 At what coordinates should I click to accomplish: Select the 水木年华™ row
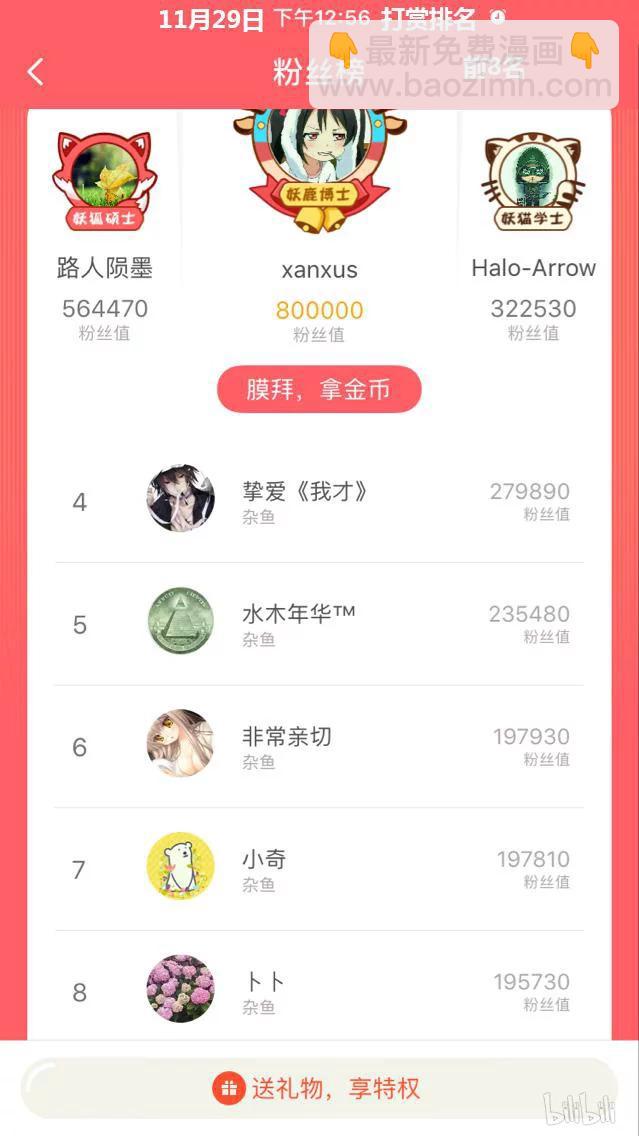(x=319, y=624)
